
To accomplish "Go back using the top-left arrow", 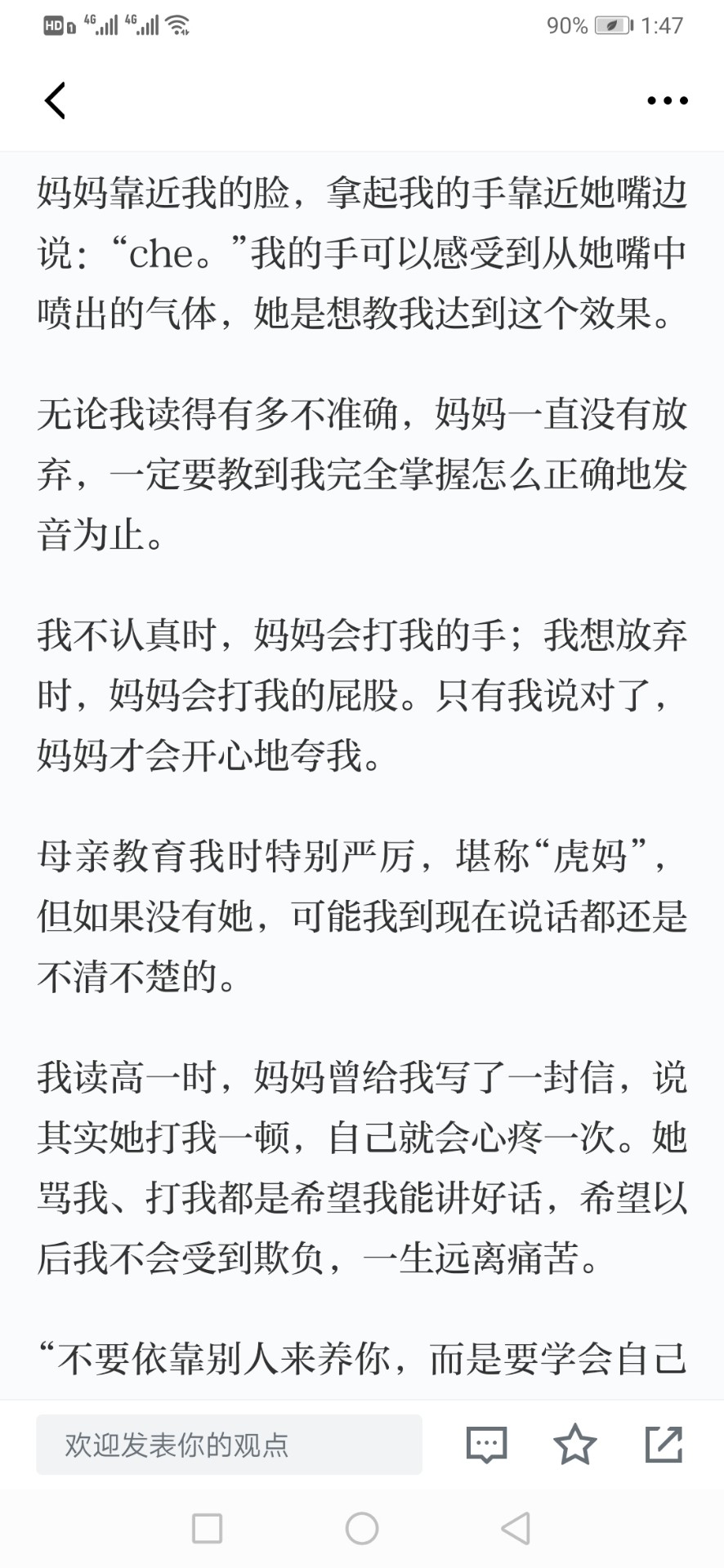I will click(x=55, y=100).
